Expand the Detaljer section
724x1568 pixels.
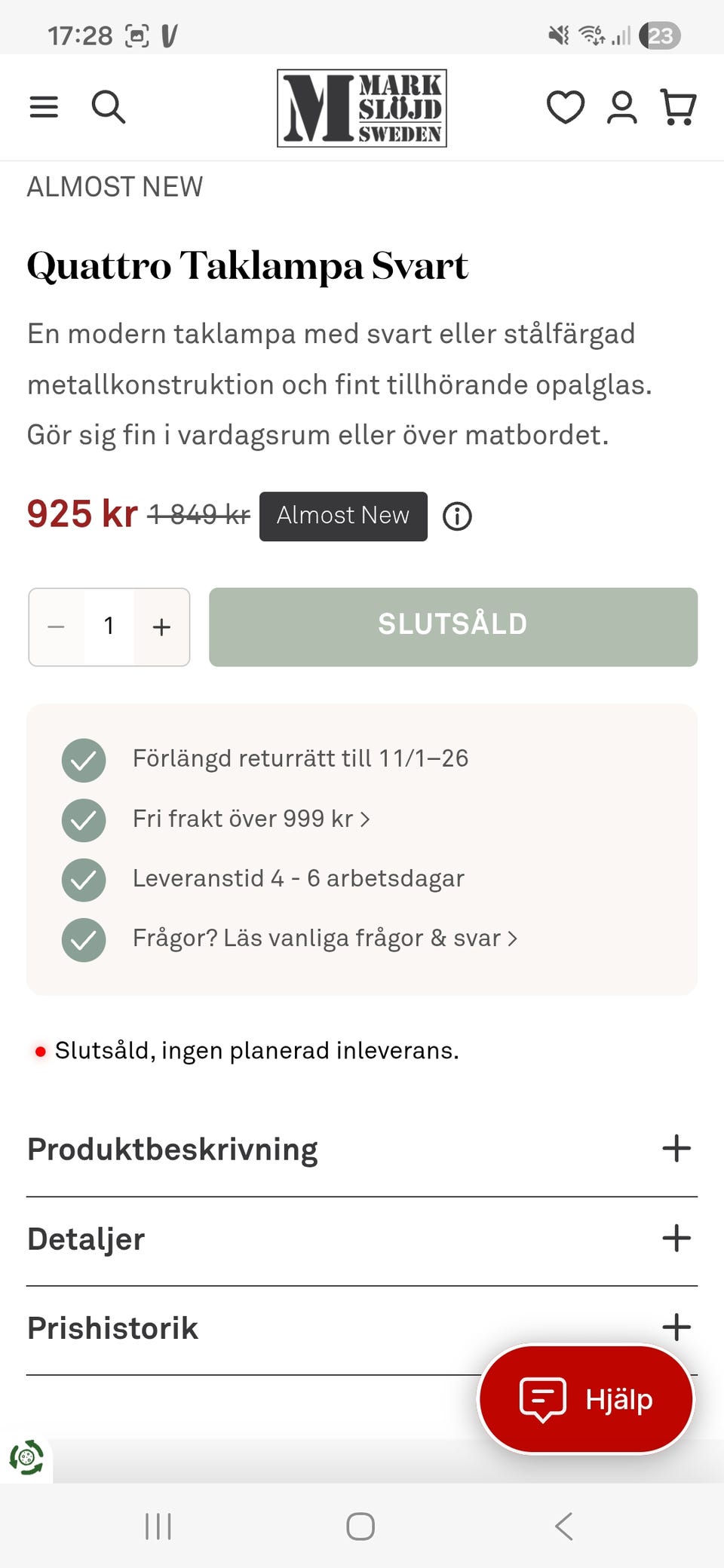[x=361, y=1239]
